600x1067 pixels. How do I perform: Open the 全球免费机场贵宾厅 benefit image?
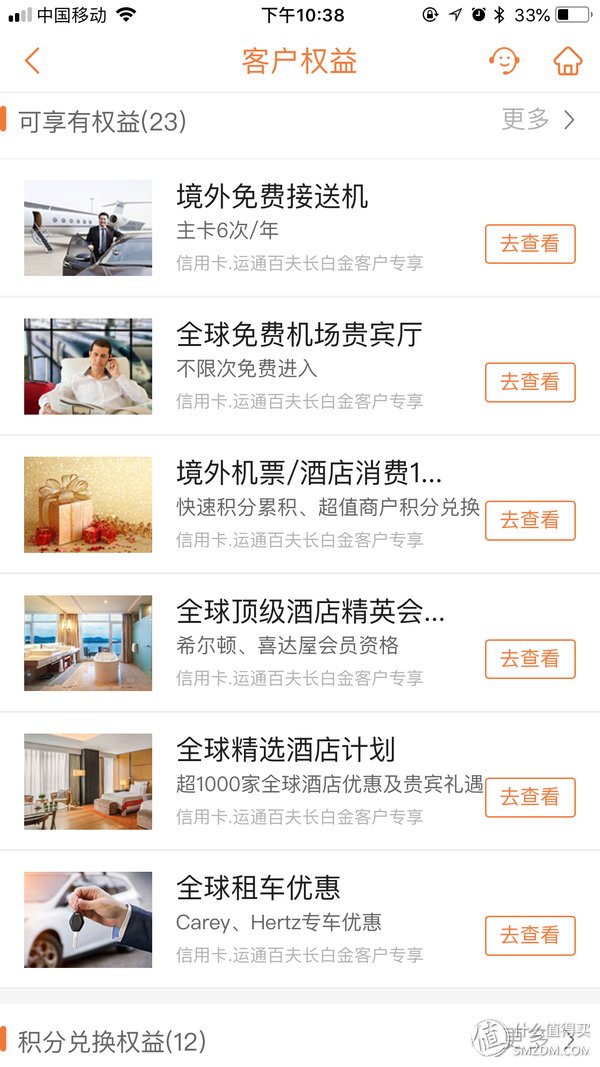tap(88, 366)
